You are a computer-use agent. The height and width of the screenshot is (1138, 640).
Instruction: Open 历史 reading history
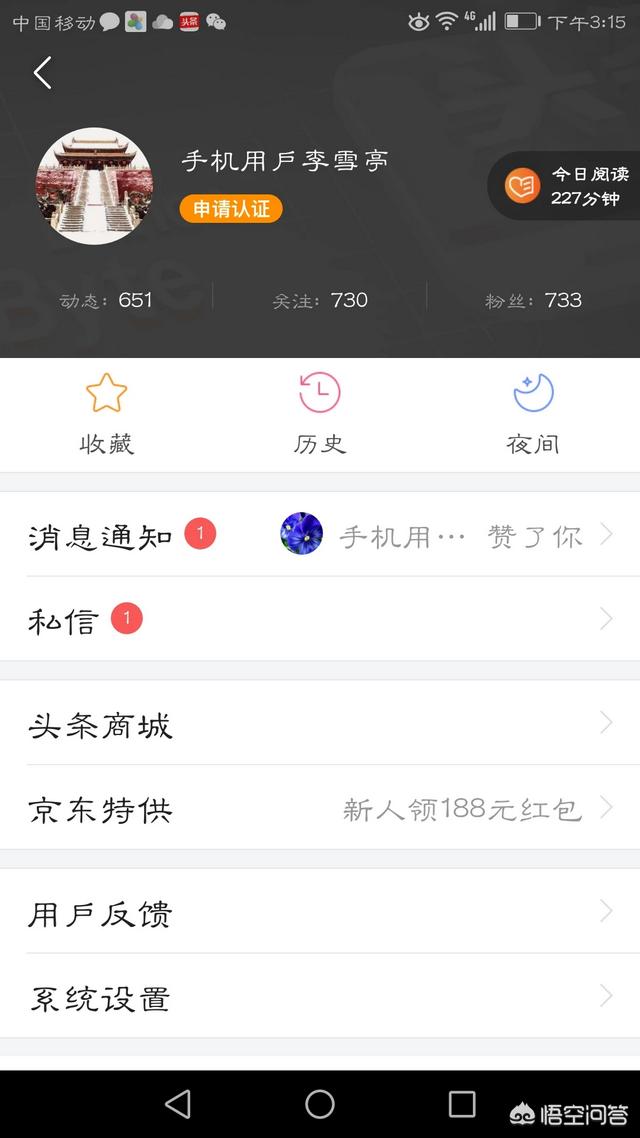[x=320, y=414]
